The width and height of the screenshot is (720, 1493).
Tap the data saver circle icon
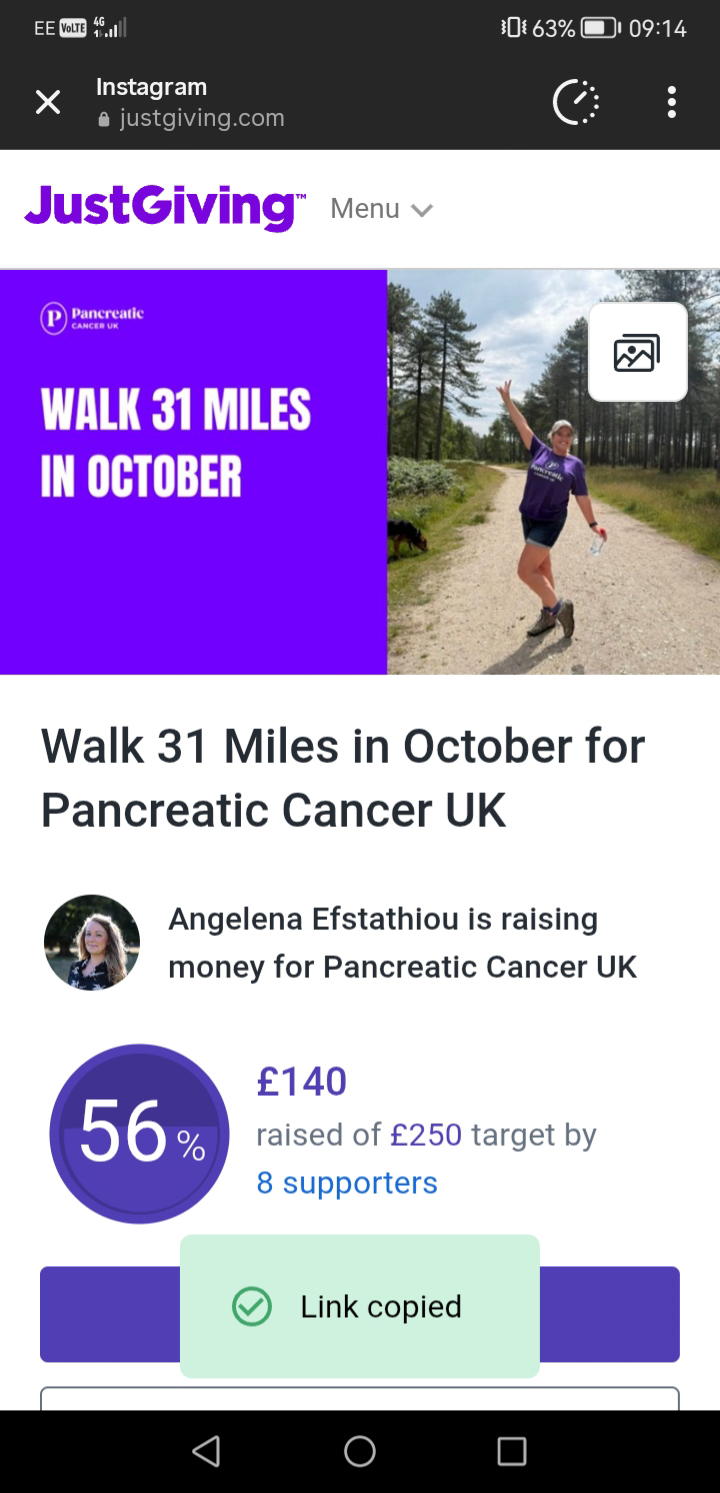click(x=576, y=102)
